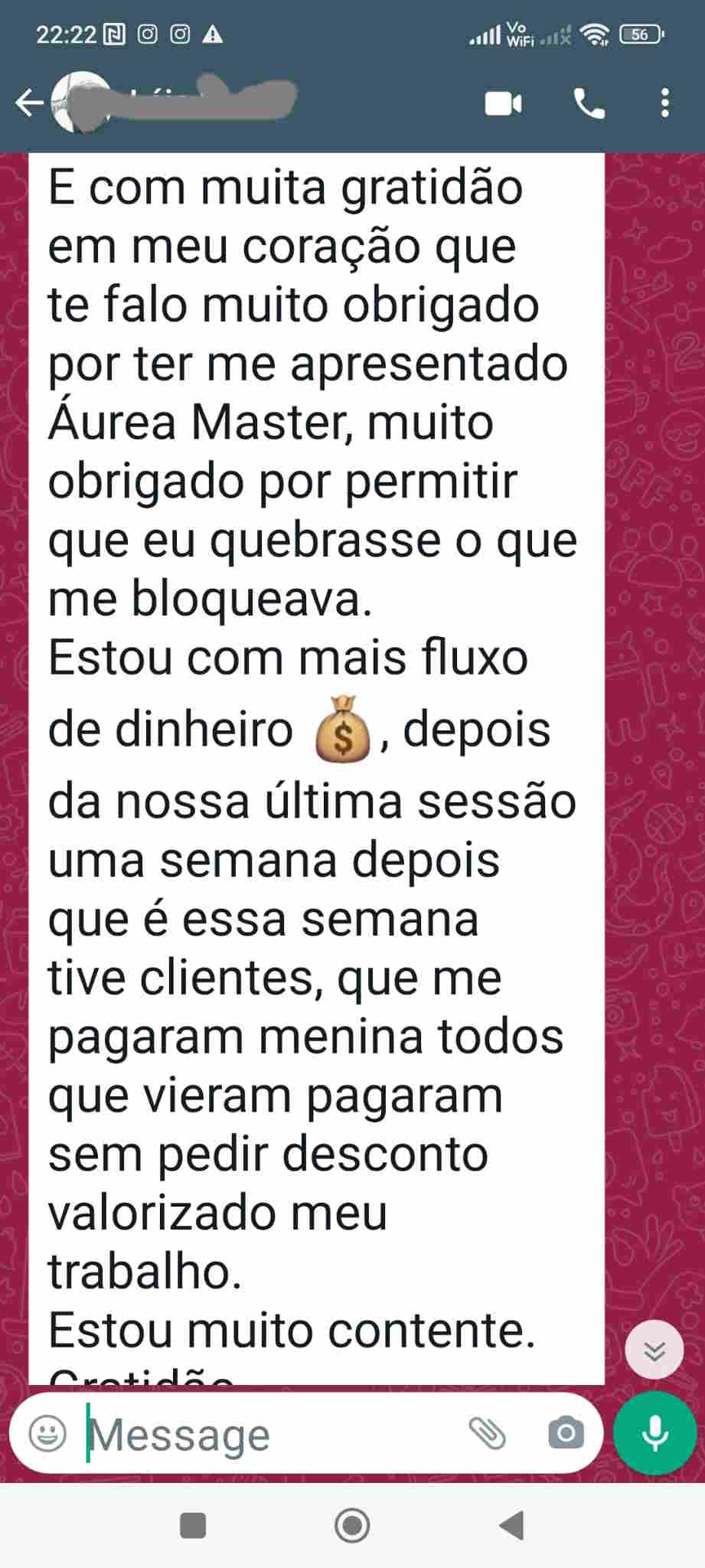Open recent apps from the navigation bar

193,1525
